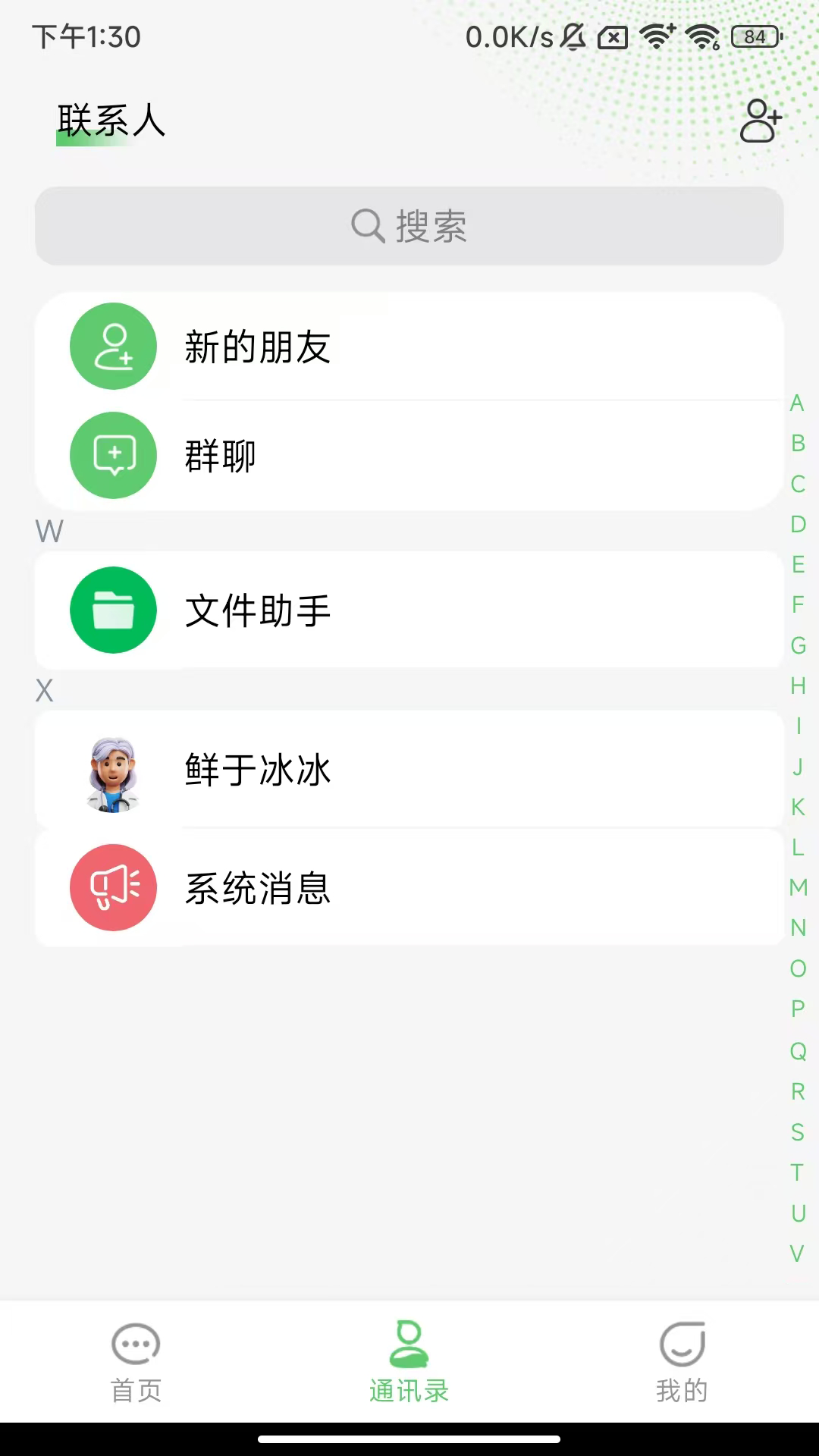Viewport: 819px width, 1456px height.
Task: Select the W section header
Action: [49, 532]
